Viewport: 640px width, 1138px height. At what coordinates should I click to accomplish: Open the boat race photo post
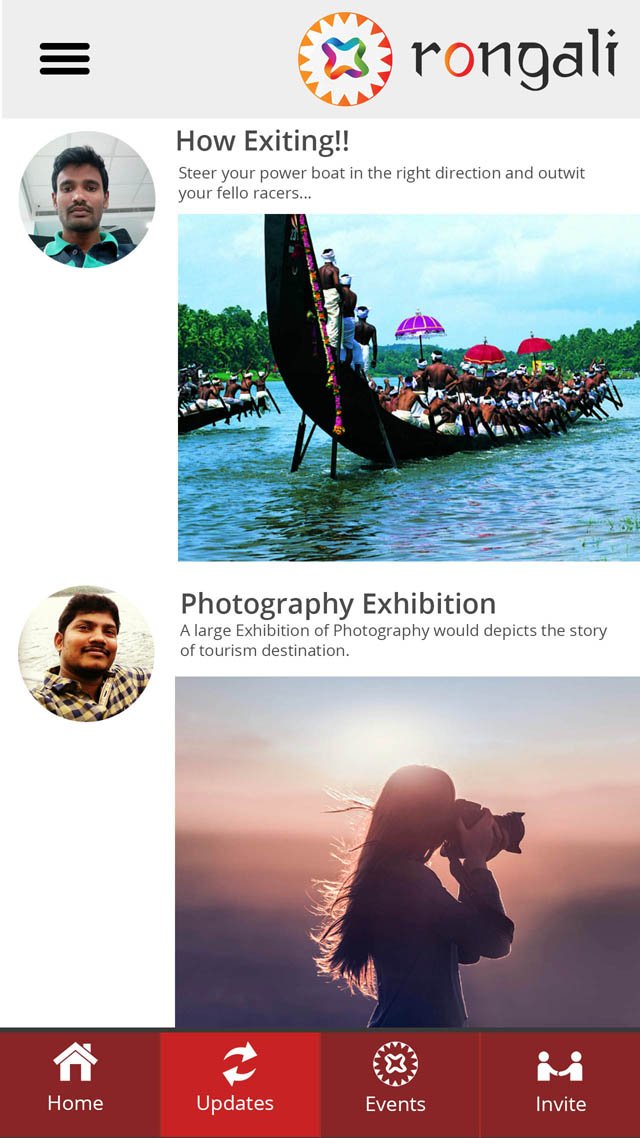(408, 387)
